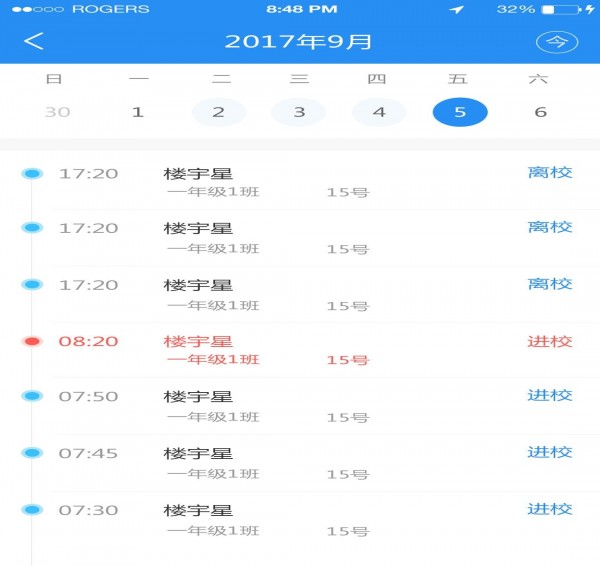Select date 5 in the calendar

[x=460, y=112]
